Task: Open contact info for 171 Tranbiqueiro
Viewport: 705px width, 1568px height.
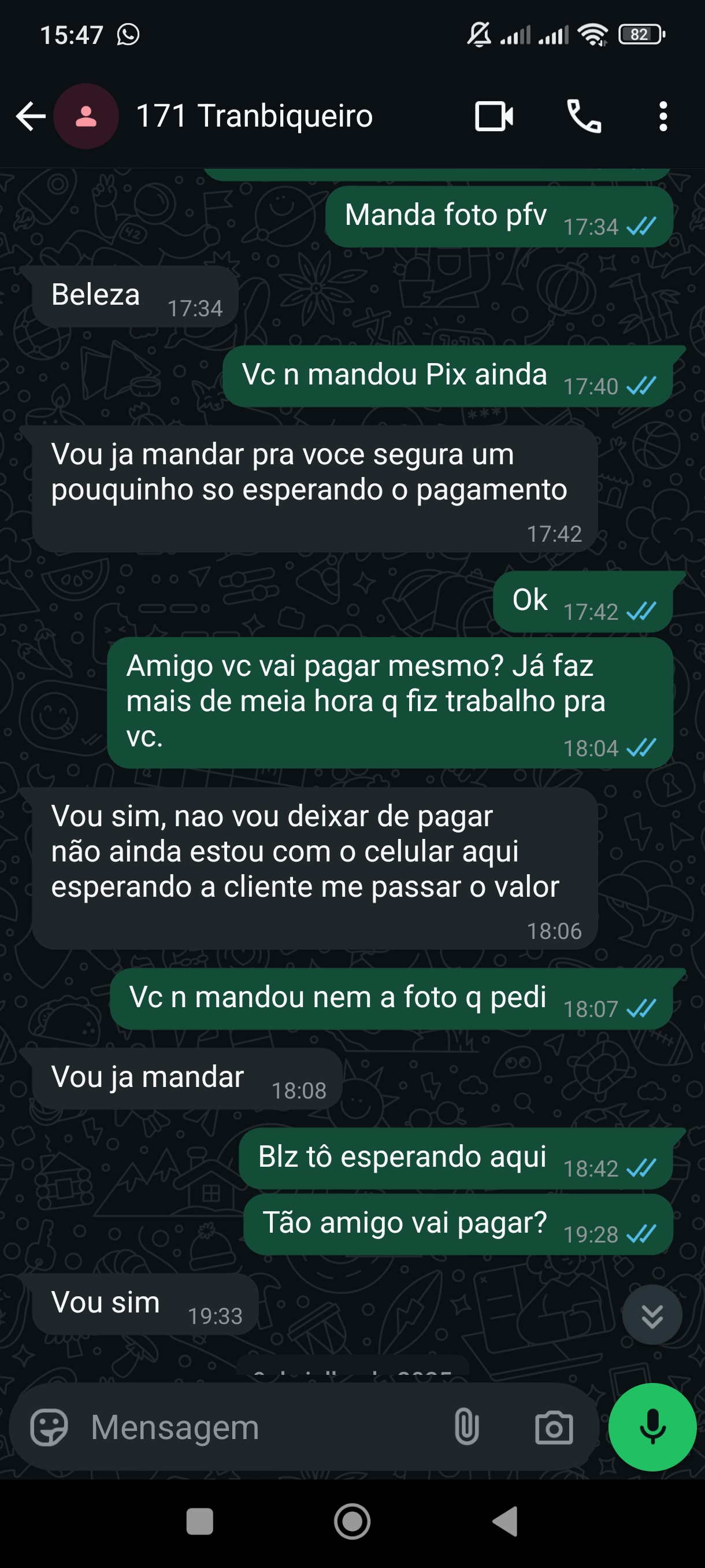Action: click(x=254, y=116)
